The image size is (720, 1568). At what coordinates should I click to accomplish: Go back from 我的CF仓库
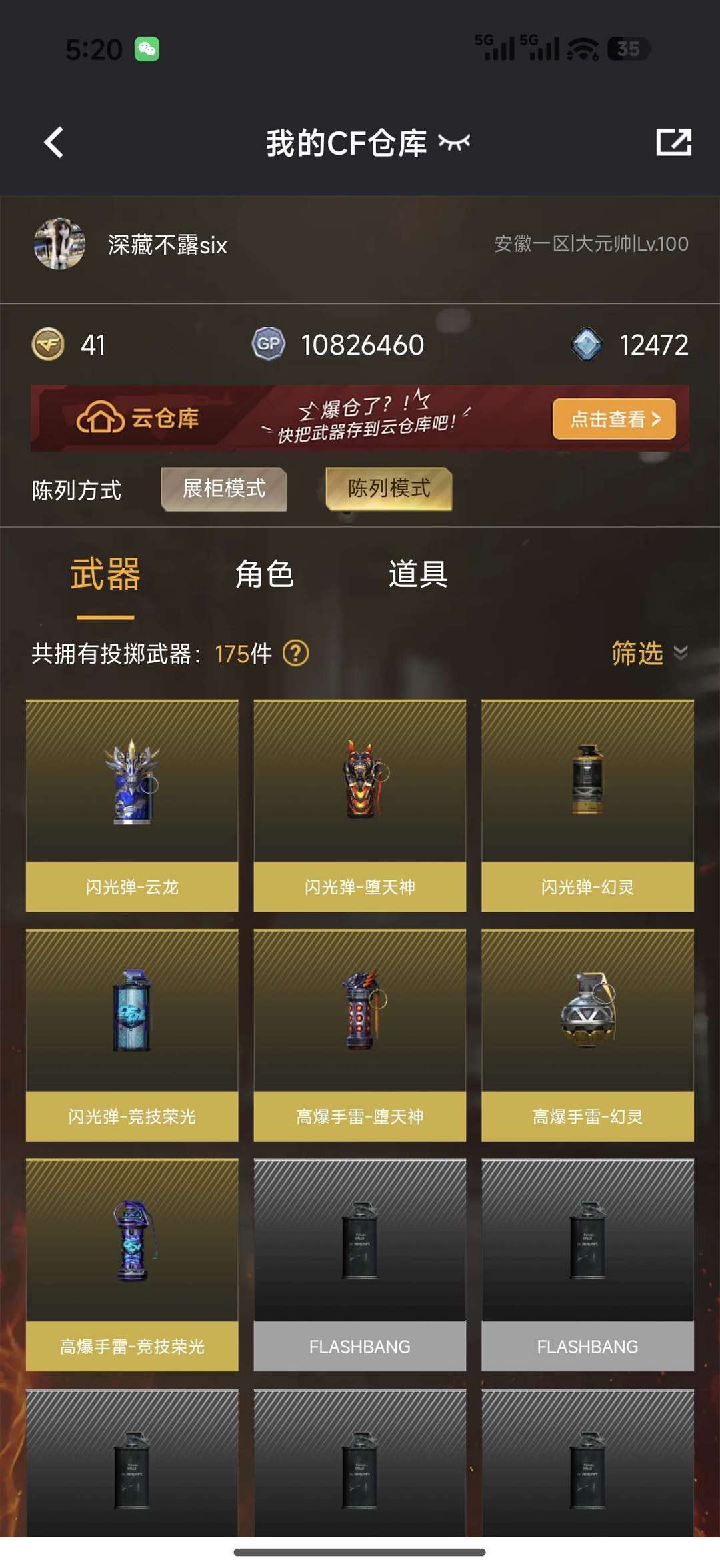[54, 142]
